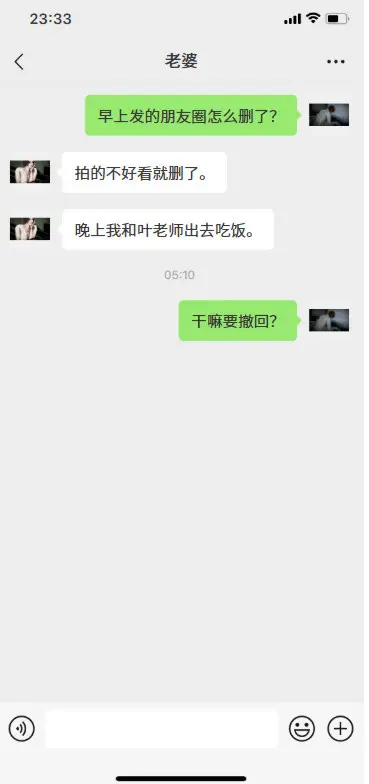This screenshot has width=369, height=784.
Task: Open the three-dot chat options menu
Action: coord(336,62)
